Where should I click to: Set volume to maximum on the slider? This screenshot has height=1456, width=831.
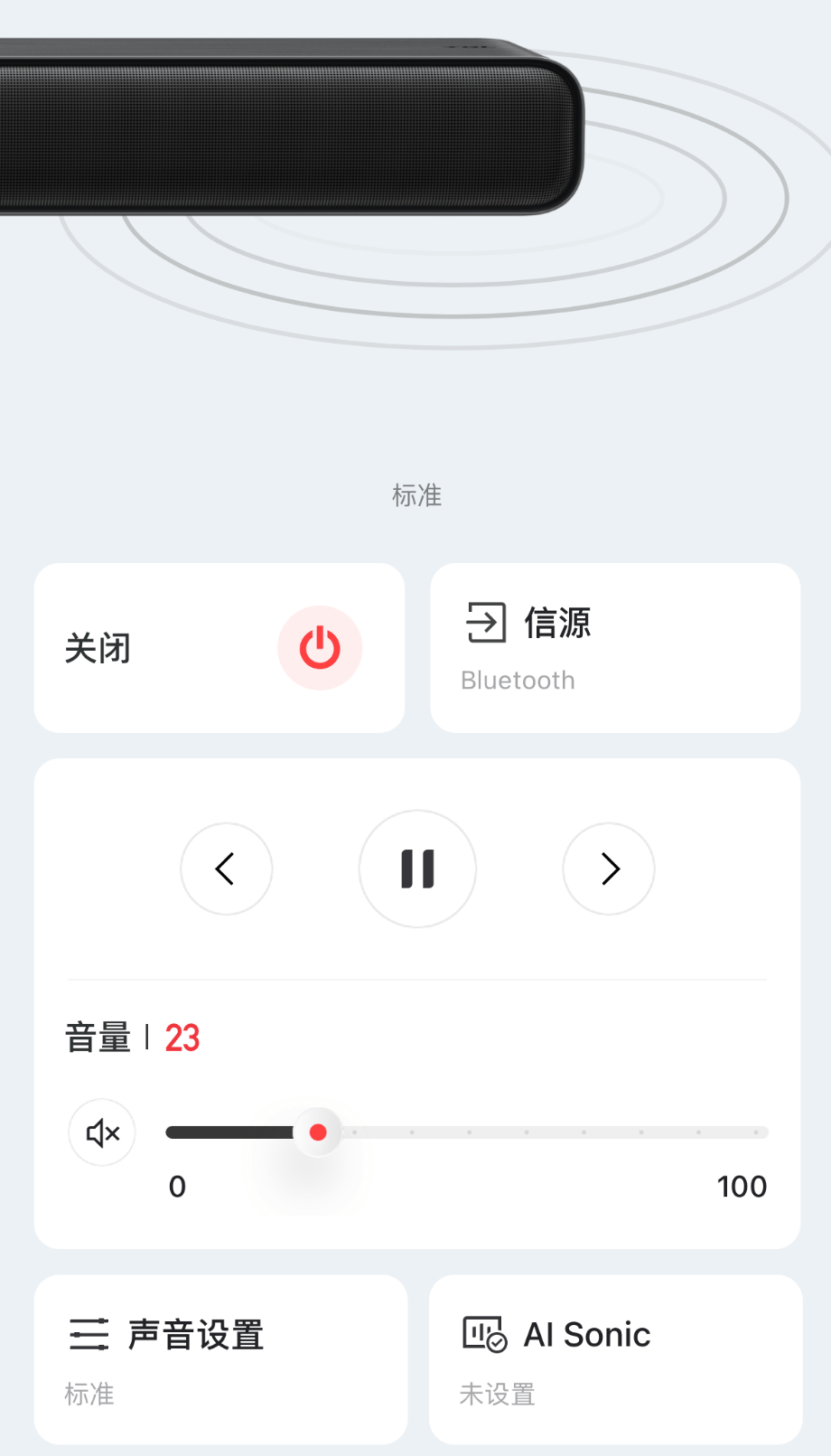764,1132
